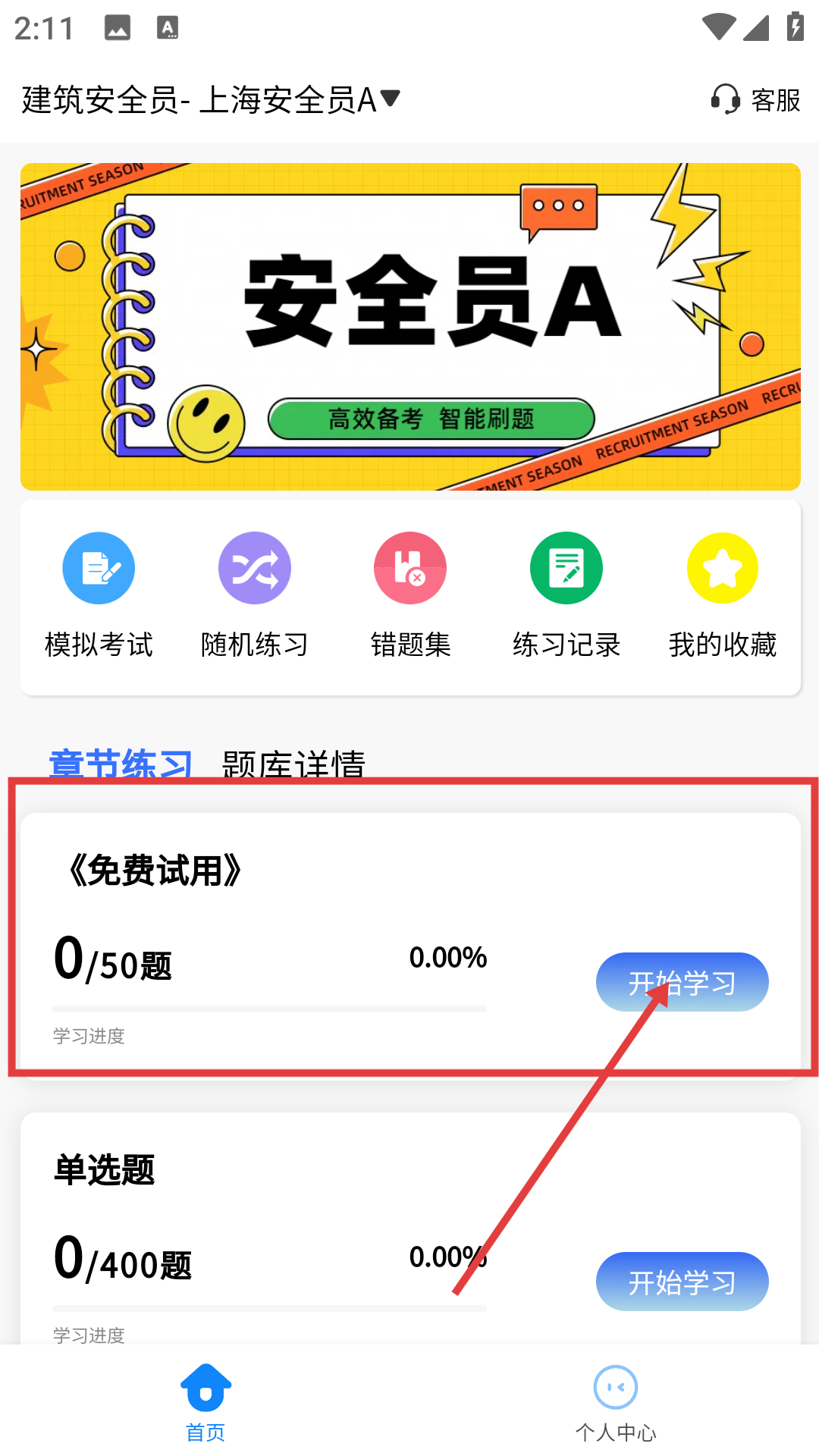Screen dimensions: 819x1456
Task: Switch to the 章节练习 tab
Action: (121, 762)
